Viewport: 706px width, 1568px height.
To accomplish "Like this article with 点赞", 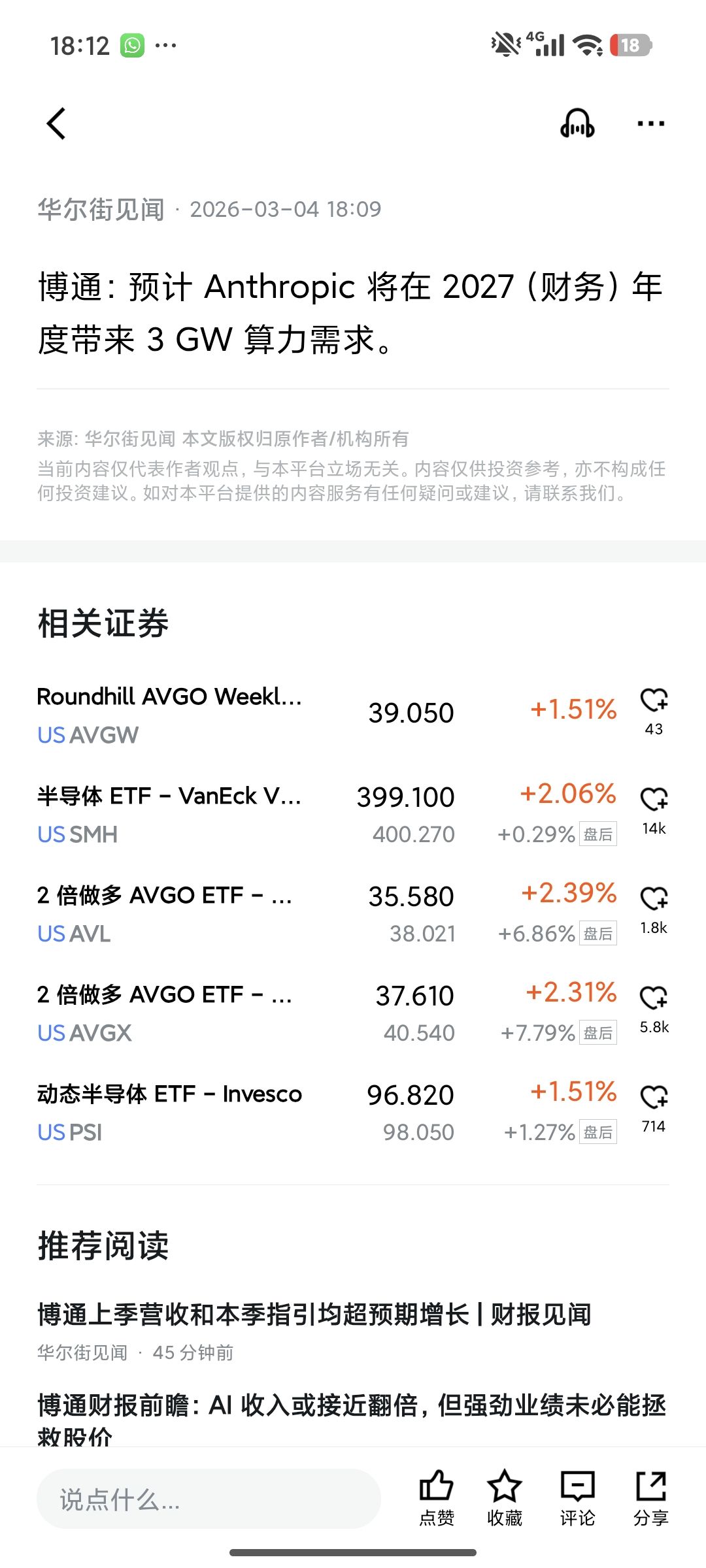I will pos(436,1497).
